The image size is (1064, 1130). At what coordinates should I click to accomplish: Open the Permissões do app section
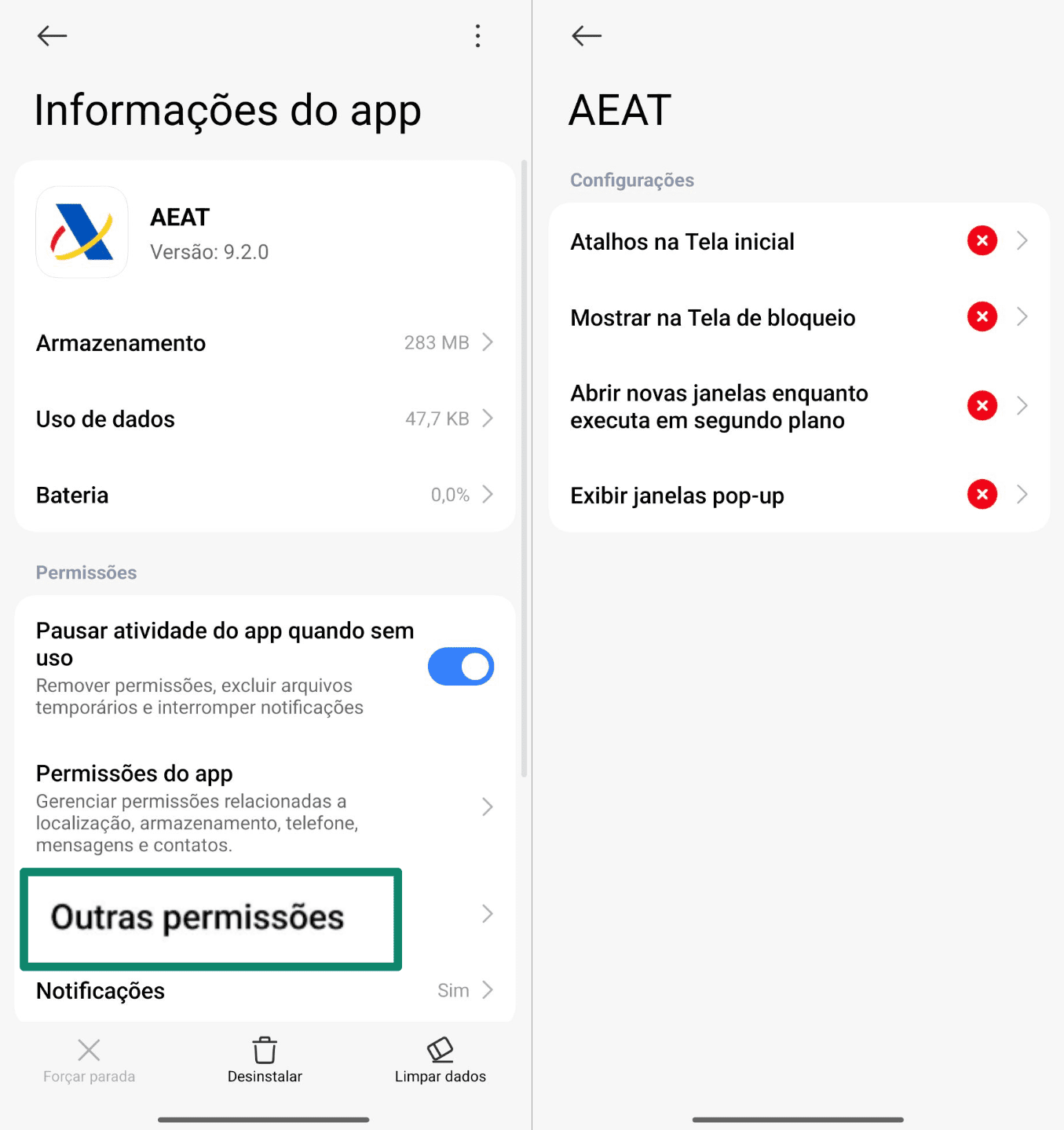point(265,806)
